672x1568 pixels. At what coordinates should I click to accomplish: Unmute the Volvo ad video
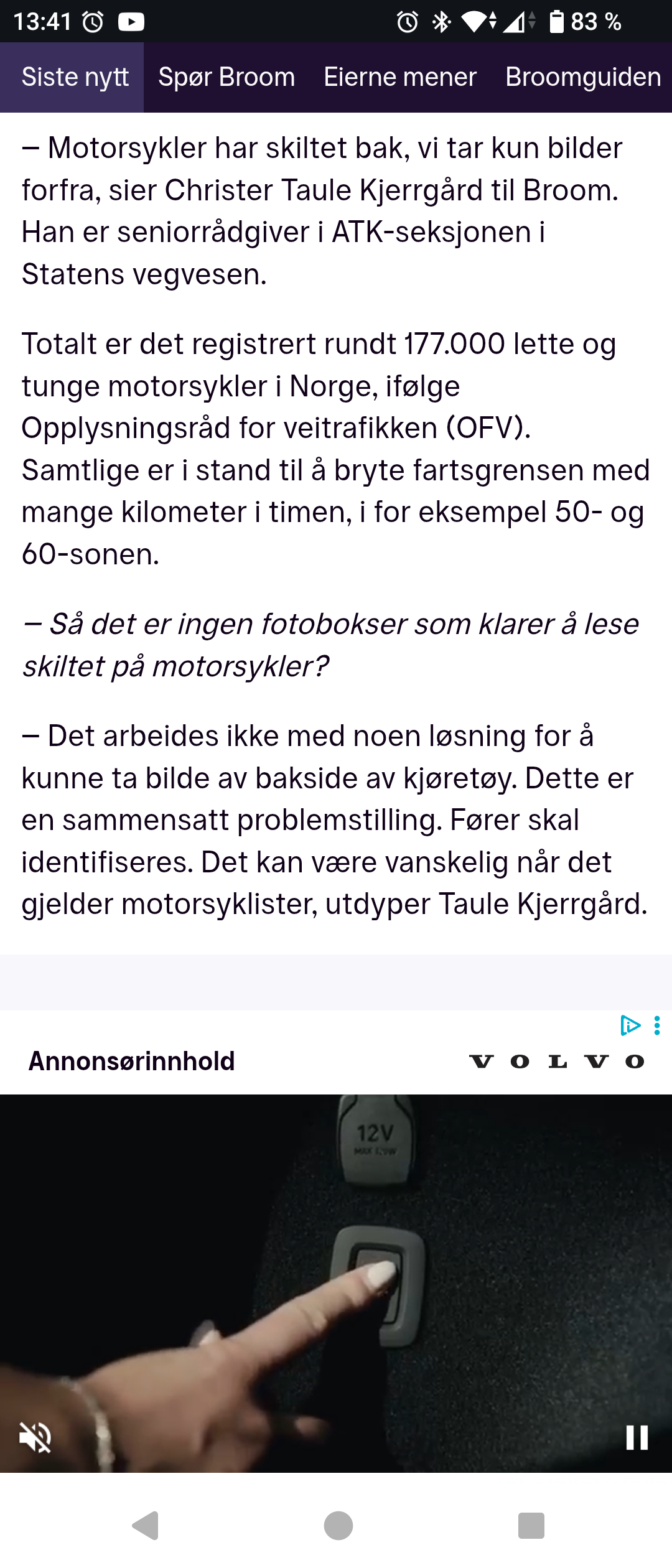click(35, 1437)
